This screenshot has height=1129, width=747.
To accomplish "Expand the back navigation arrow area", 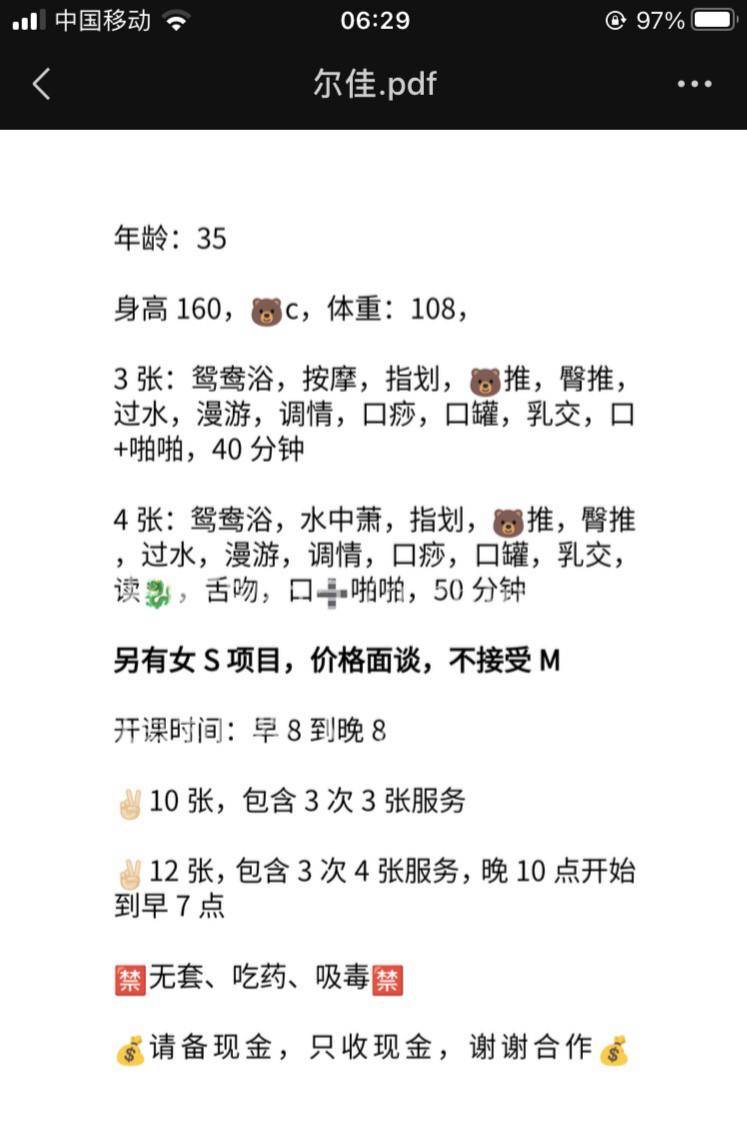I will tap(40, 84).
